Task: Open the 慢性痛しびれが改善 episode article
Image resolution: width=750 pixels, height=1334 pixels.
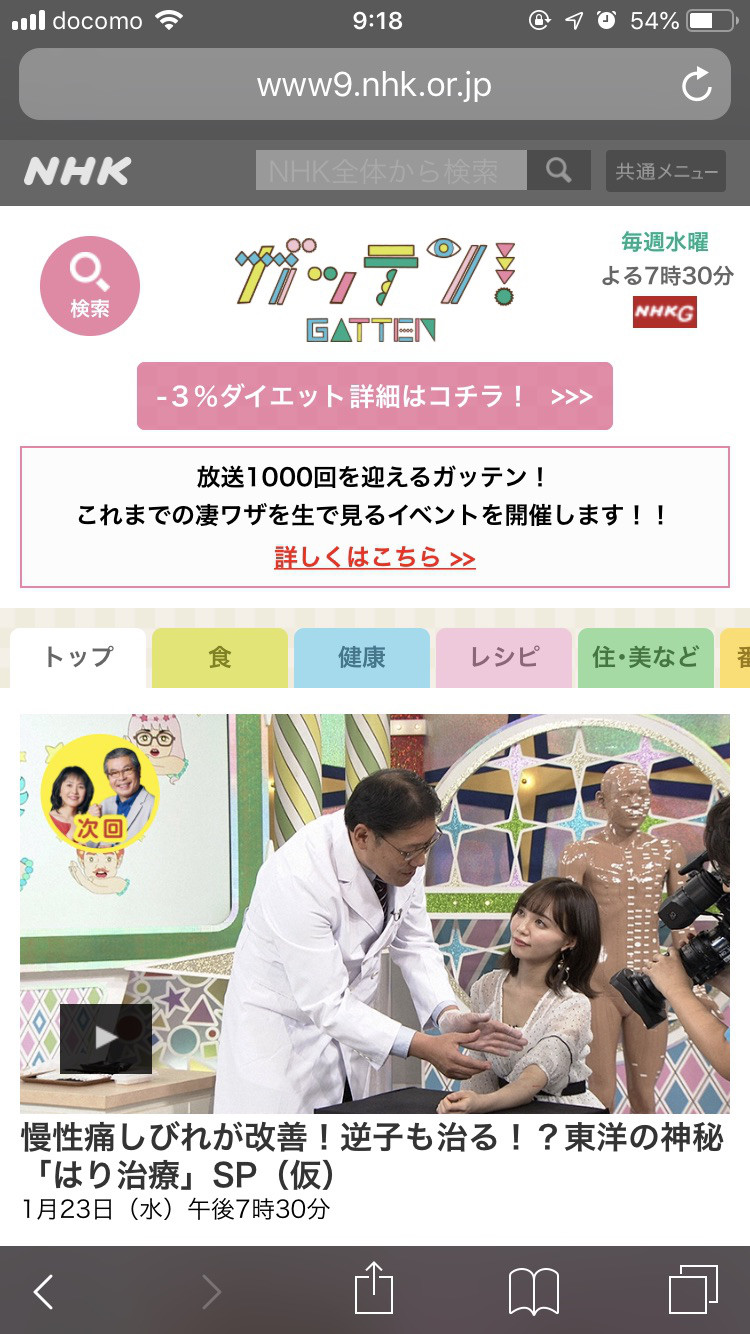Action: click(373, 1156)
